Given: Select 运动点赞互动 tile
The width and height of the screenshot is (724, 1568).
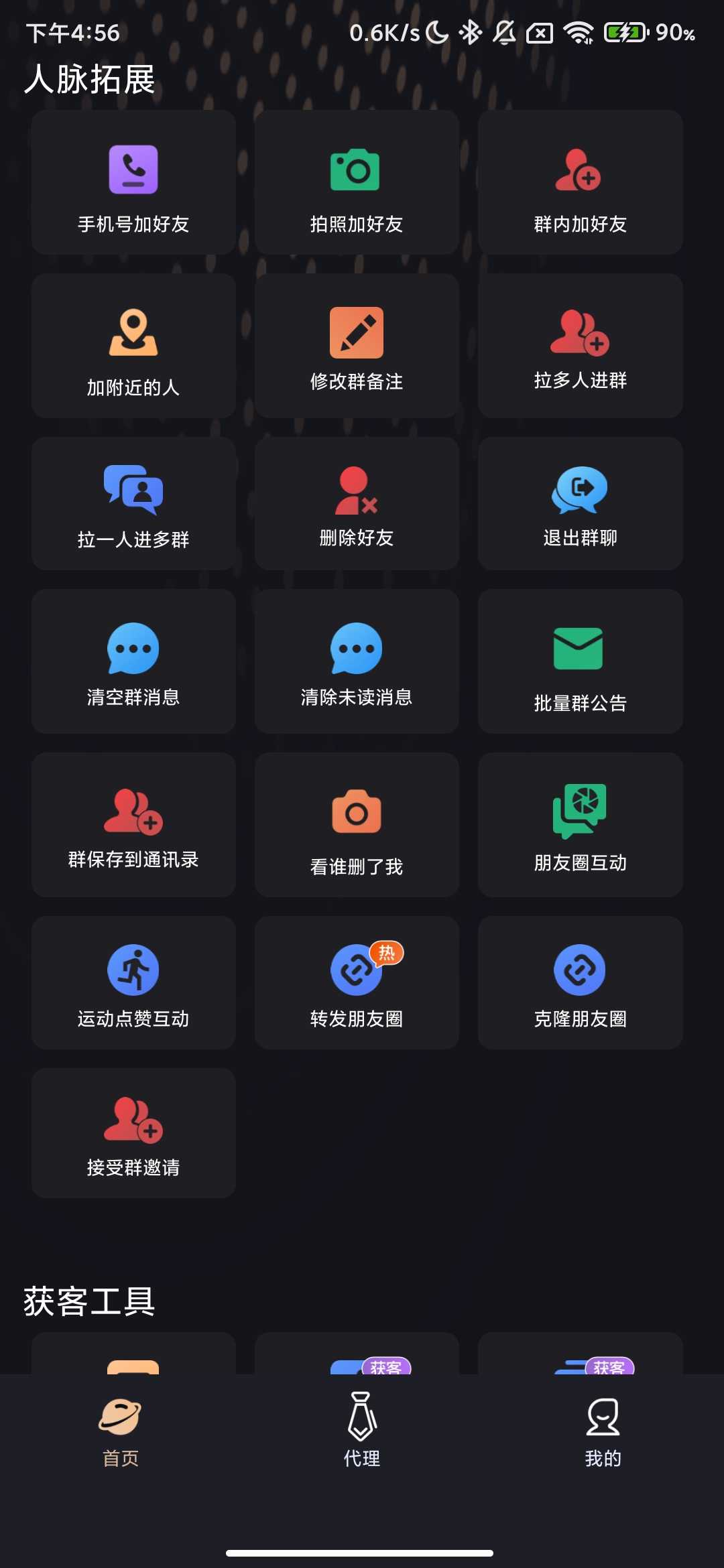Looking at the screenshot, I should click(x=133, y=983).
